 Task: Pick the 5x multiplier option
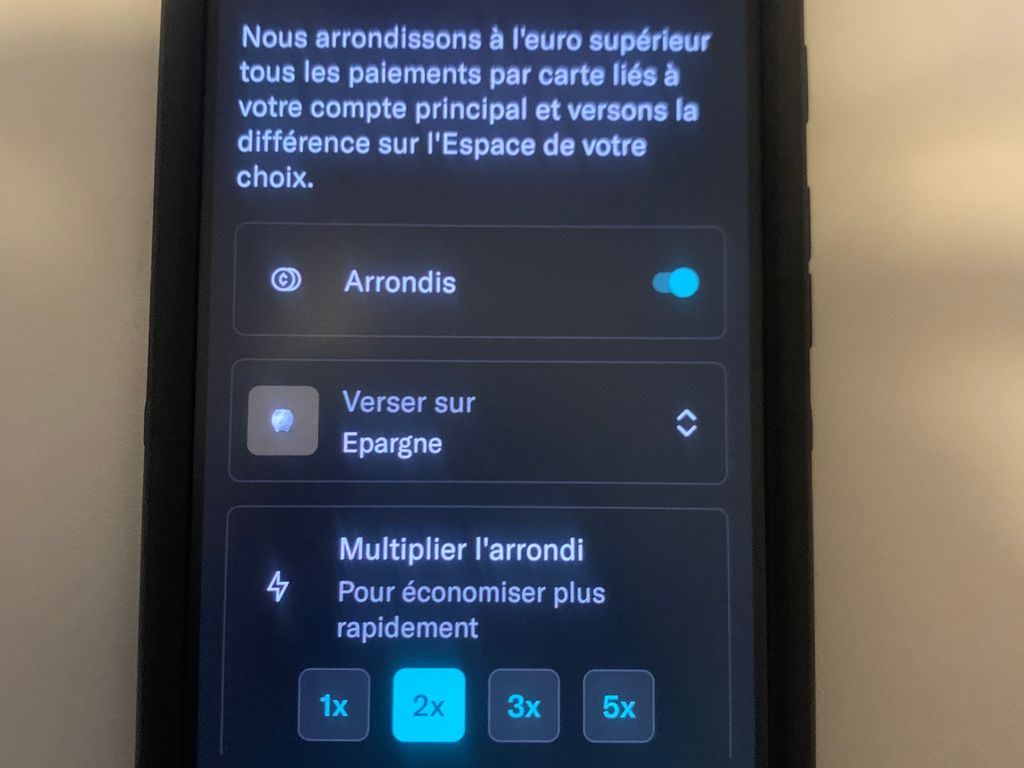tap(618, 707)
